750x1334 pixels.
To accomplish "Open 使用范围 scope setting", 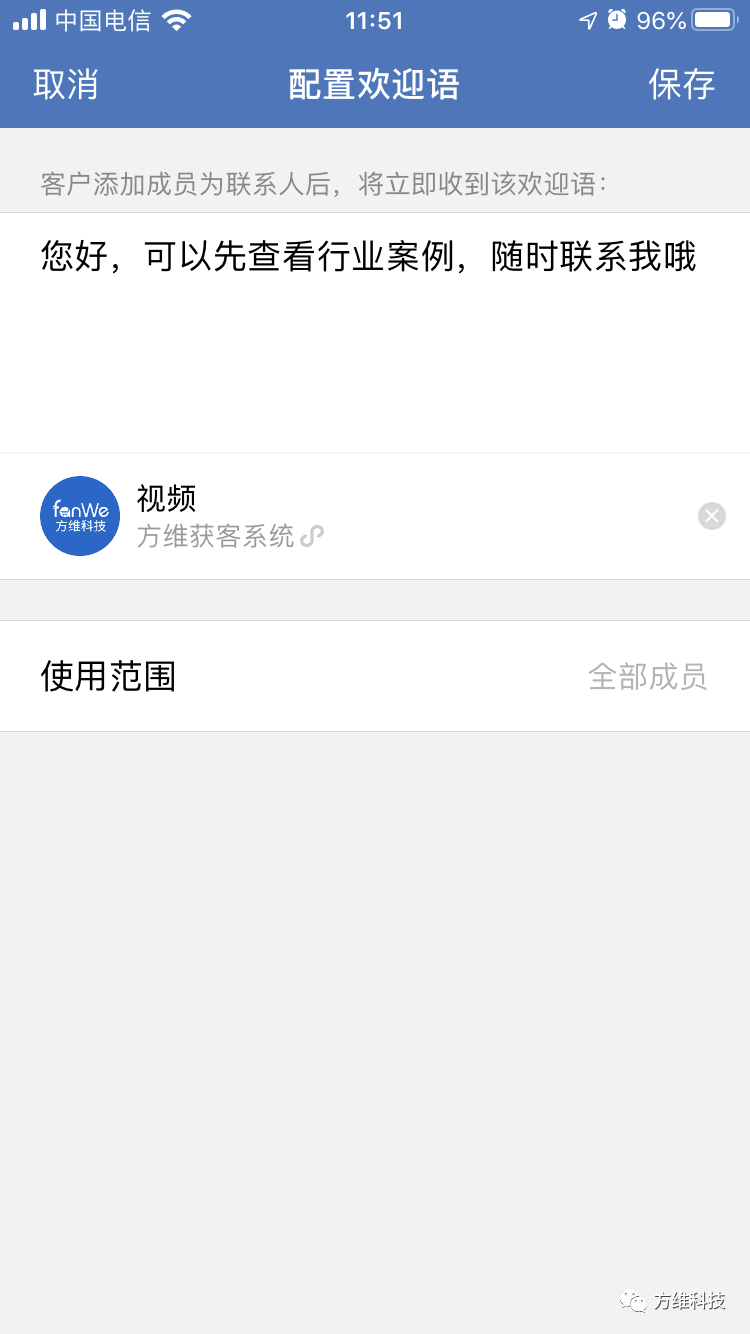I will (374, 676).
